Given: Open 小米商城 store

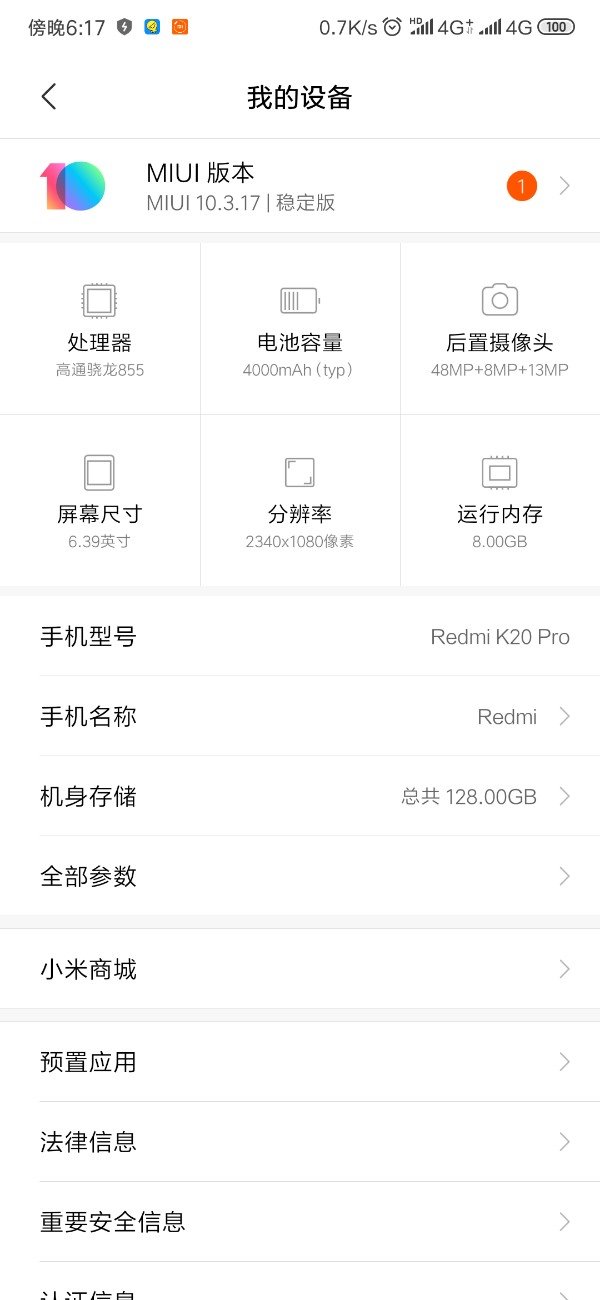Looking at the screenshot, I should pyautogui.click(x=300, y=969).
